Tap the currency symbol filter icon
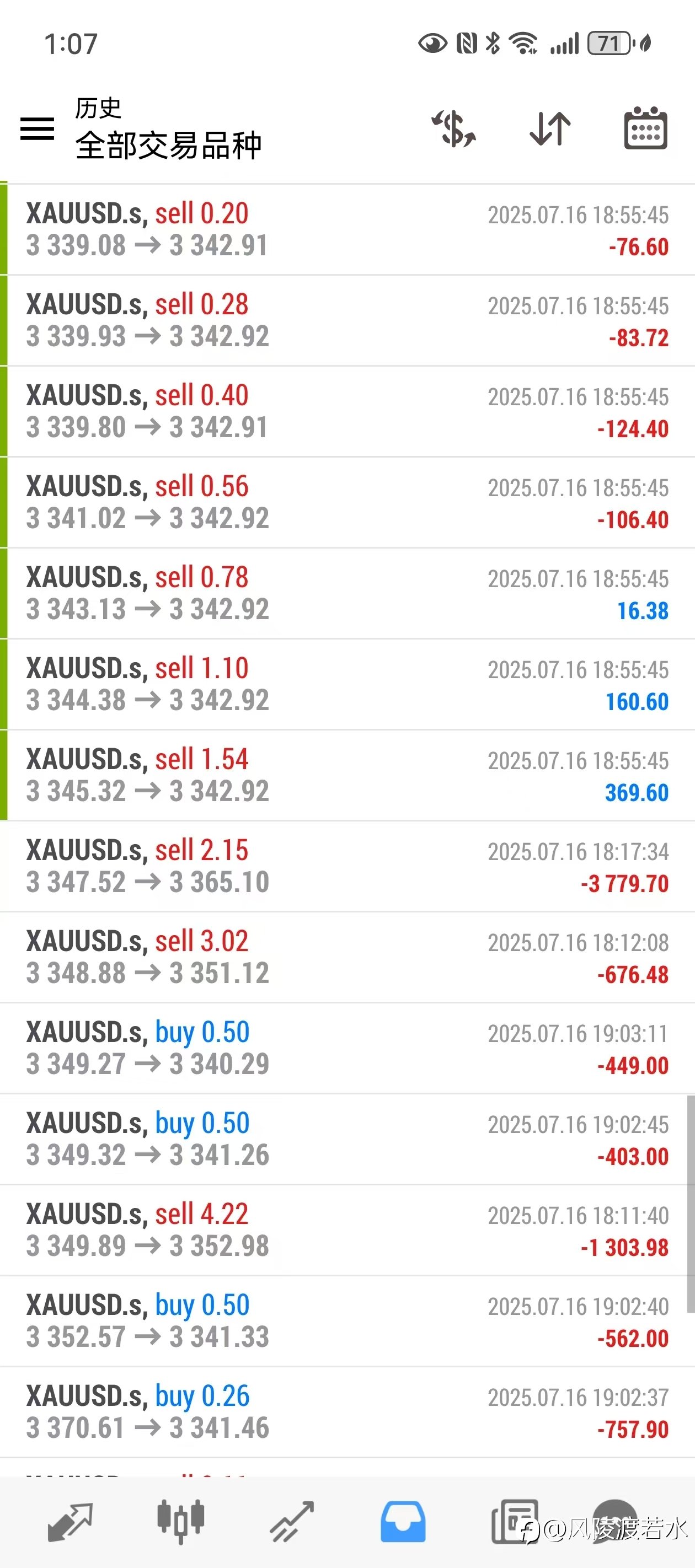The image size is (695, 1568). (x=454, y=128)
